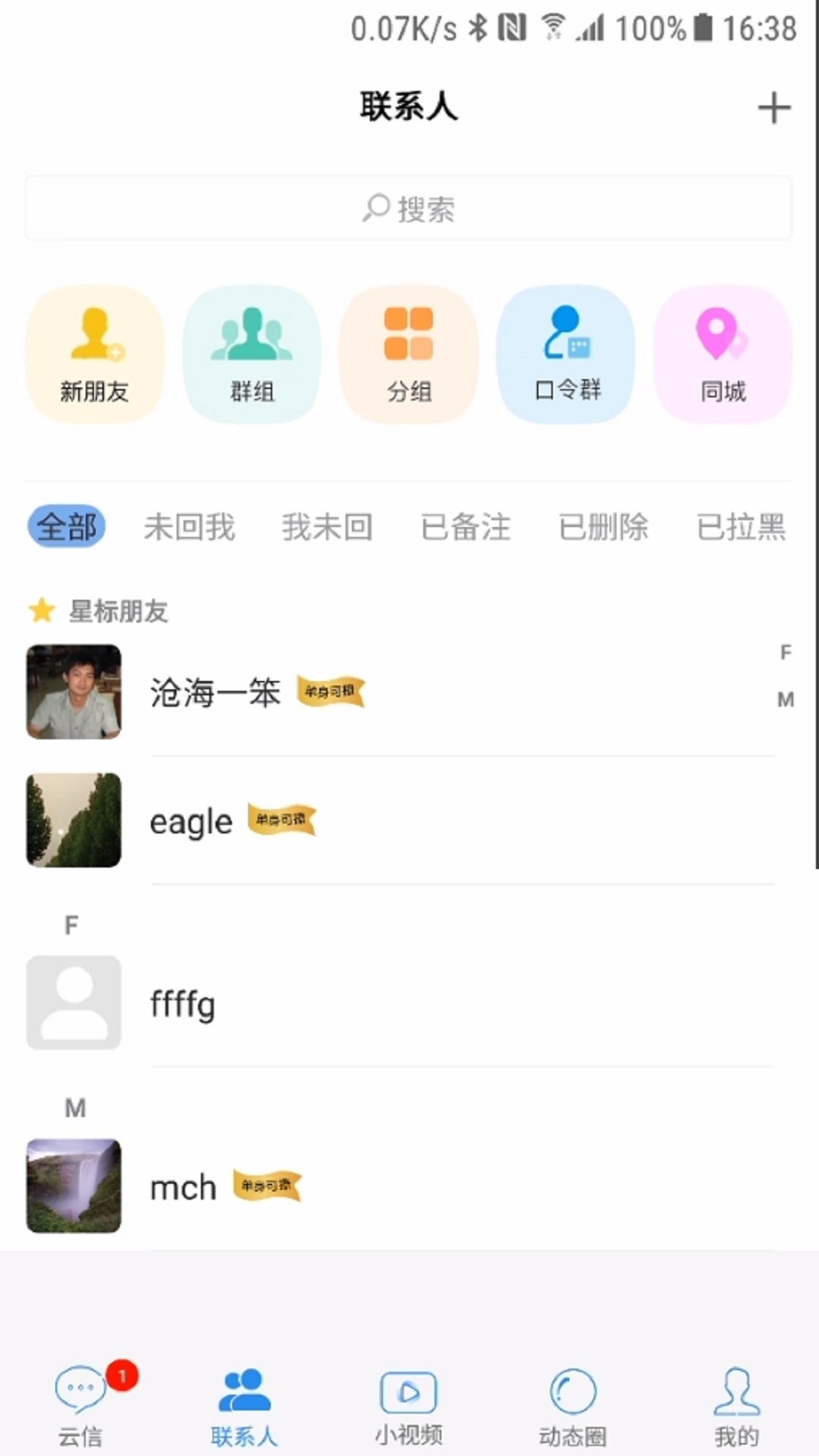Open 同城 nearby people

(723, 354)
